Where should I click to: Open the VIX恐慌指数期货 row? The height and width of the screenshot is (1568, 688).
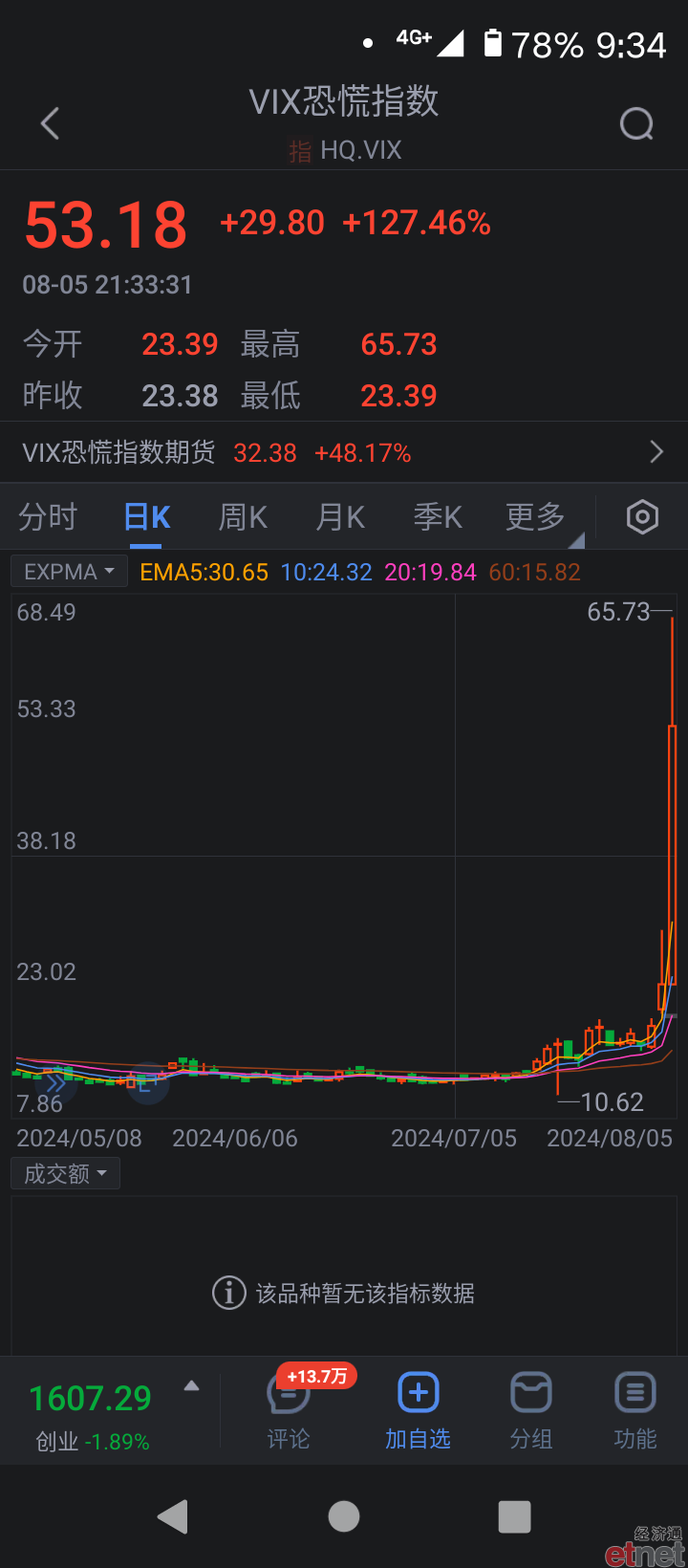[x=344, y=452]
